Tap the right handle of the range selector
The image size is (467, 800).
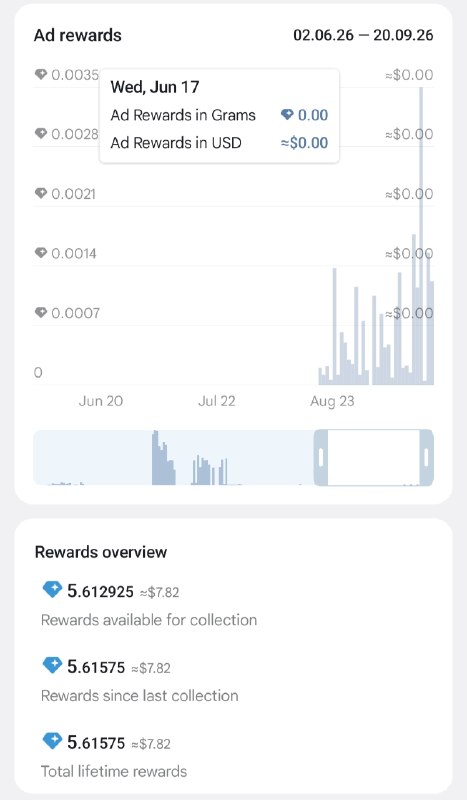coord(427,457)
